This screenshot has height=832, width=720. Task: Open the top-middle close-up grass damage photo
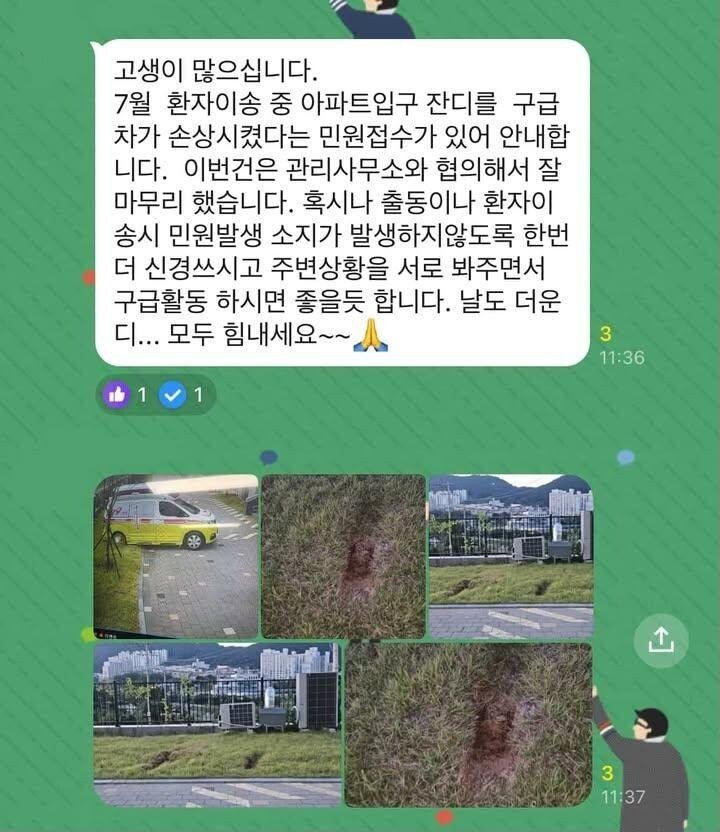tap(343, 555)
